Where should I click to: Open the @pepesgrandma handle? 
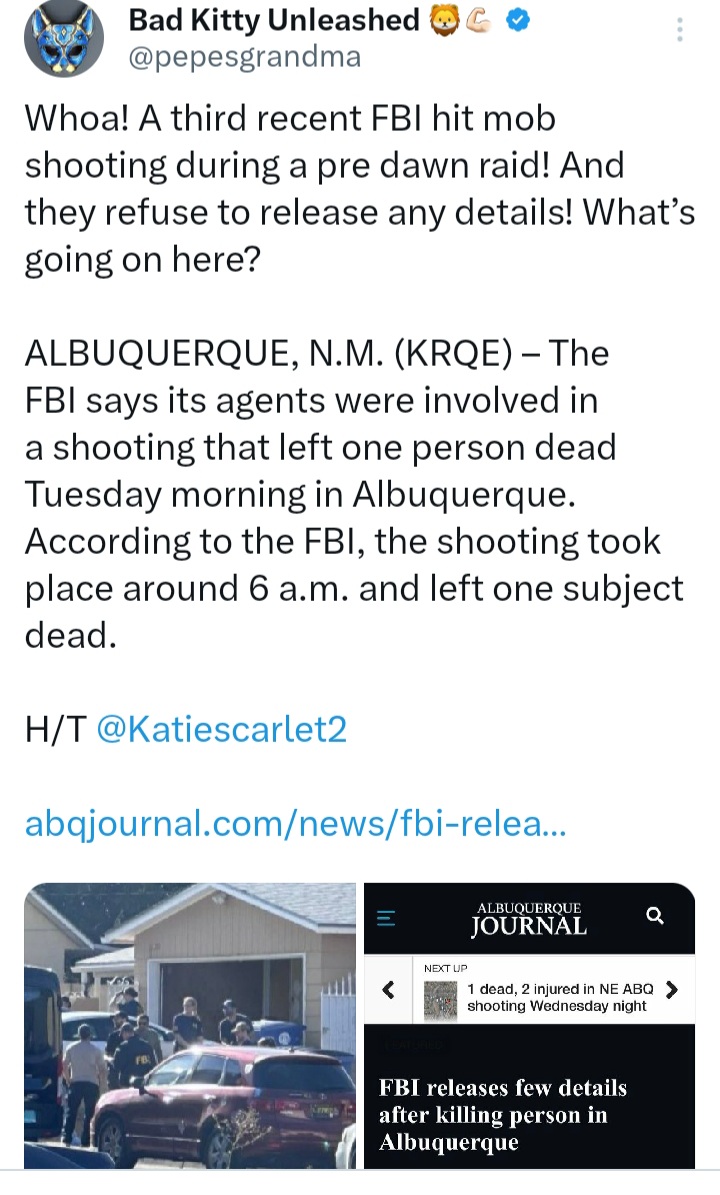tap(245, 57)
